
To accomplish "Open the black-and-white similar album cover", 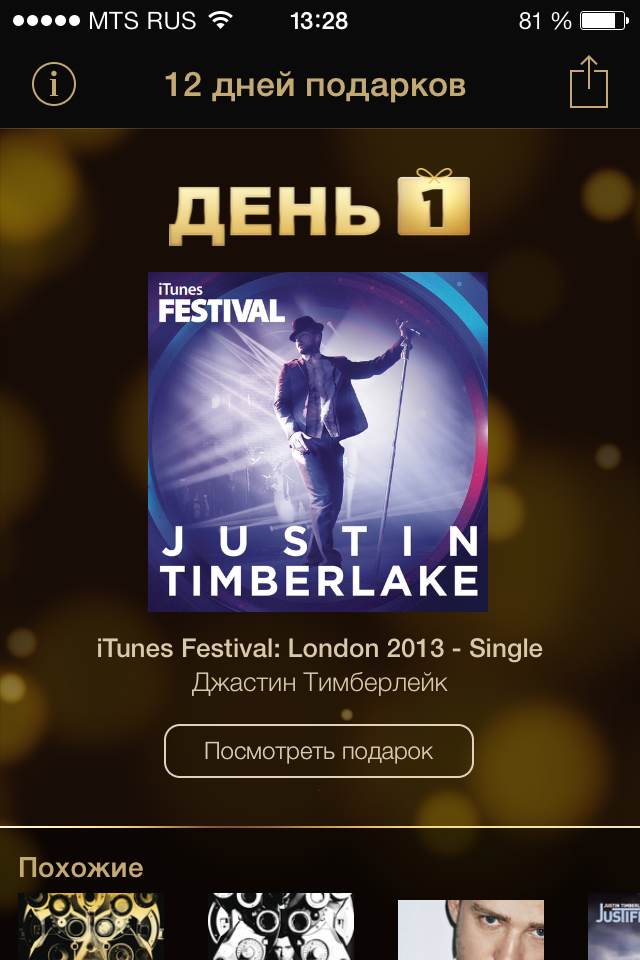I will click(281, 927).
